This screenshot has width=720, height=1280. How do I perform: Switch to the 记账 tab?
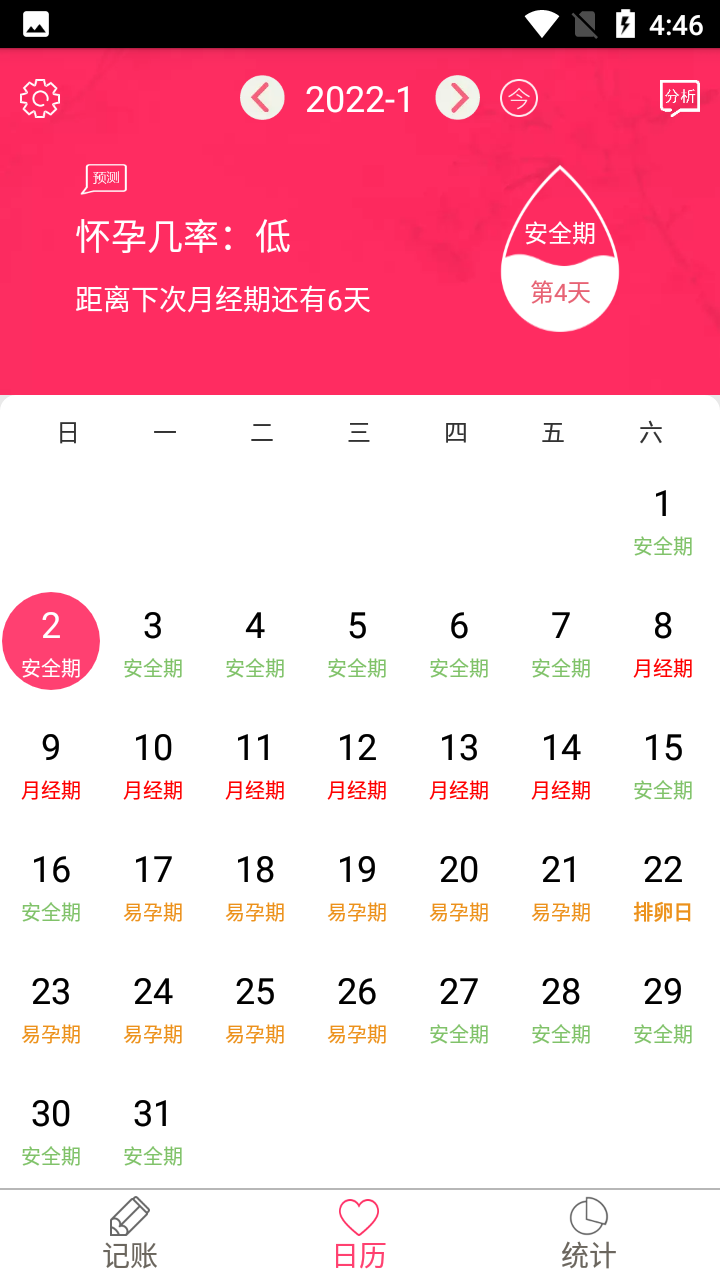click(x=130, y=1235)
